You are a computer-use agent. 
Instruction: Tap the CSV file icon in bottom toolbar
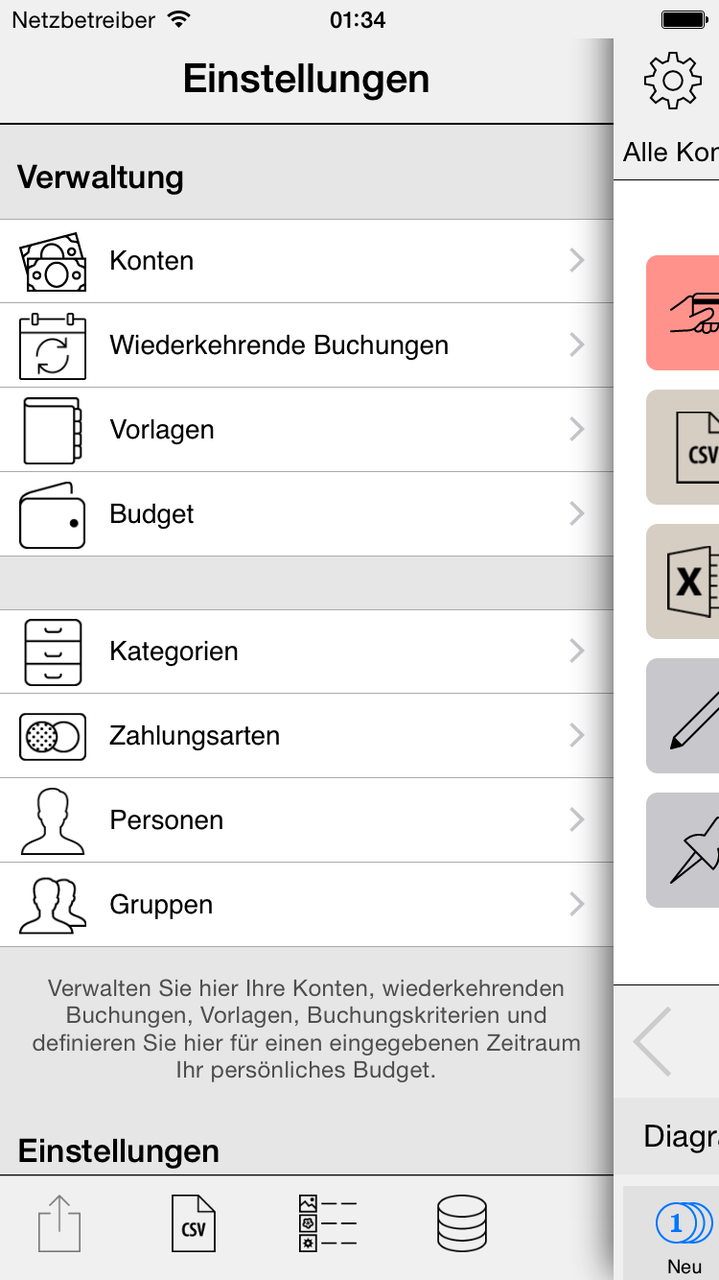click(x=193, y=1224)
